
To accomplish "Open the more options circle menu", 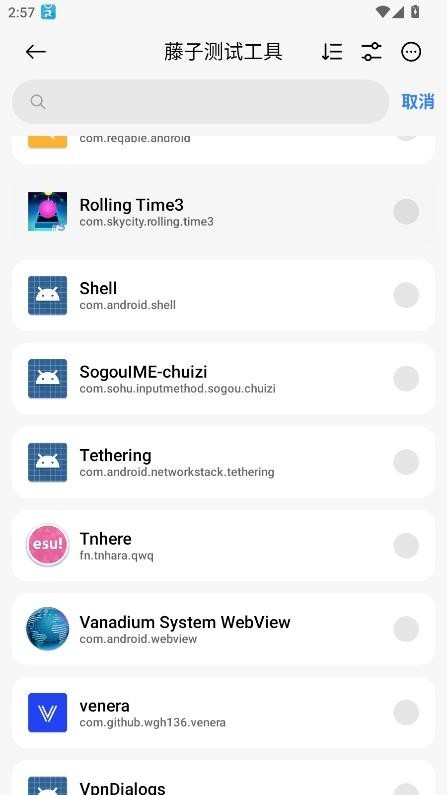I will click(x=411, y=52).
